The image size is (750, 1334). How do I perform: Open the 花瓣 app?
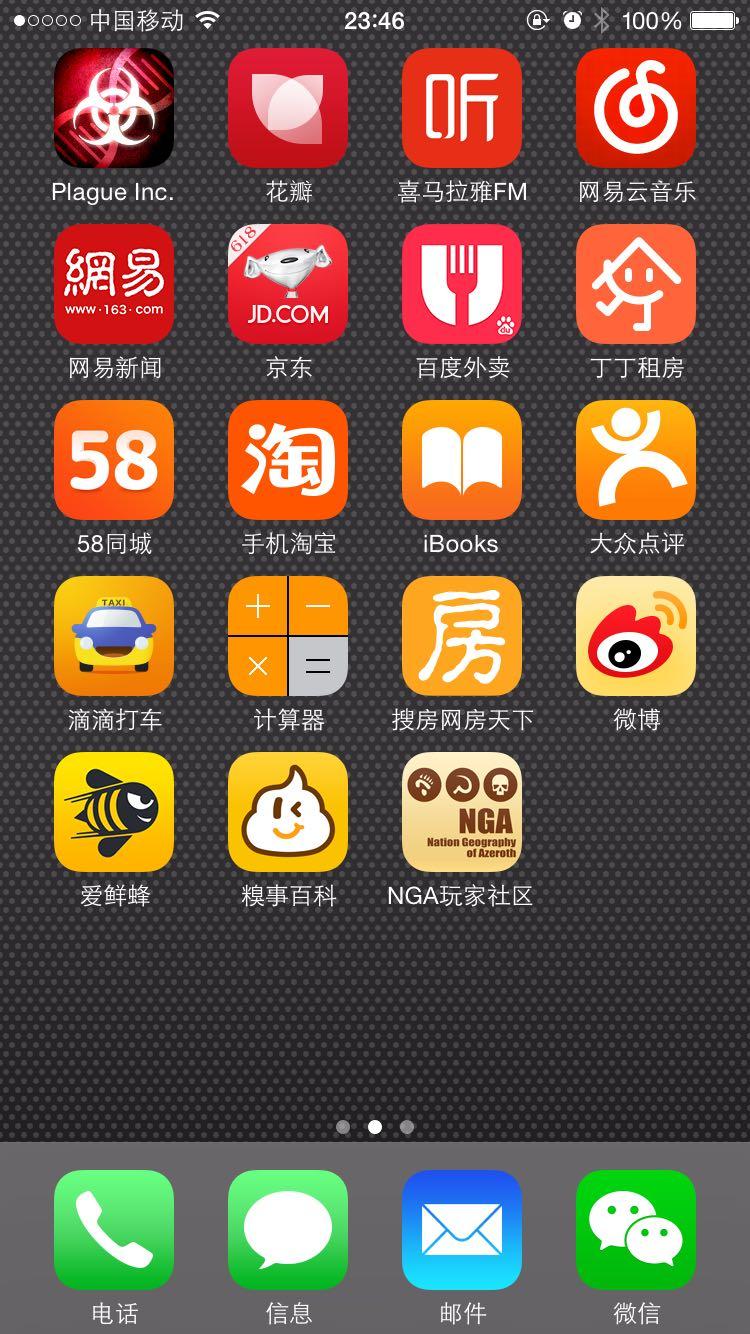288,108
